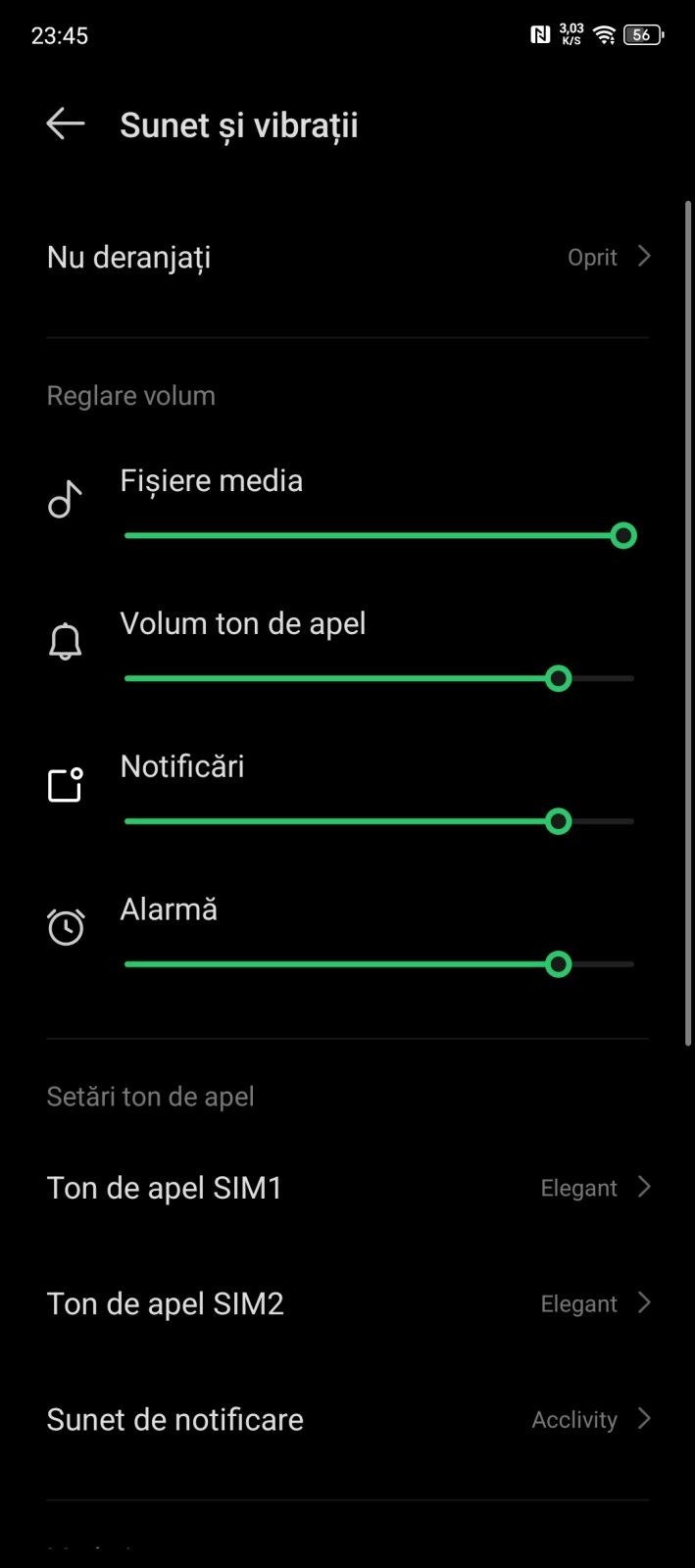Select Ton de apel SIM2 ringtone

pos(347,1303)
